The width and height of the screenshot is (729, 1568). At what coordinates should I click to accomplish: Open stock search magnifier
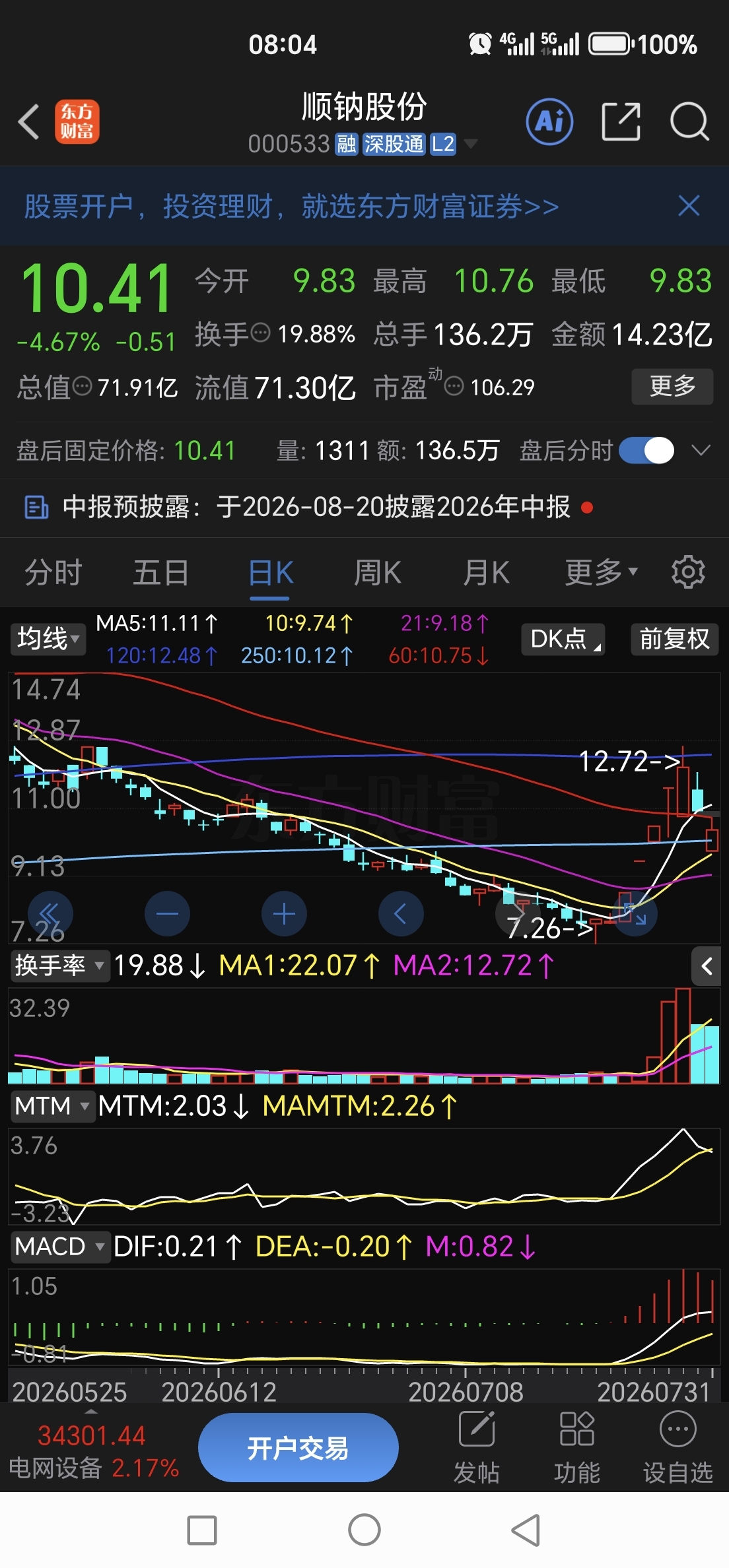[689, 121]
